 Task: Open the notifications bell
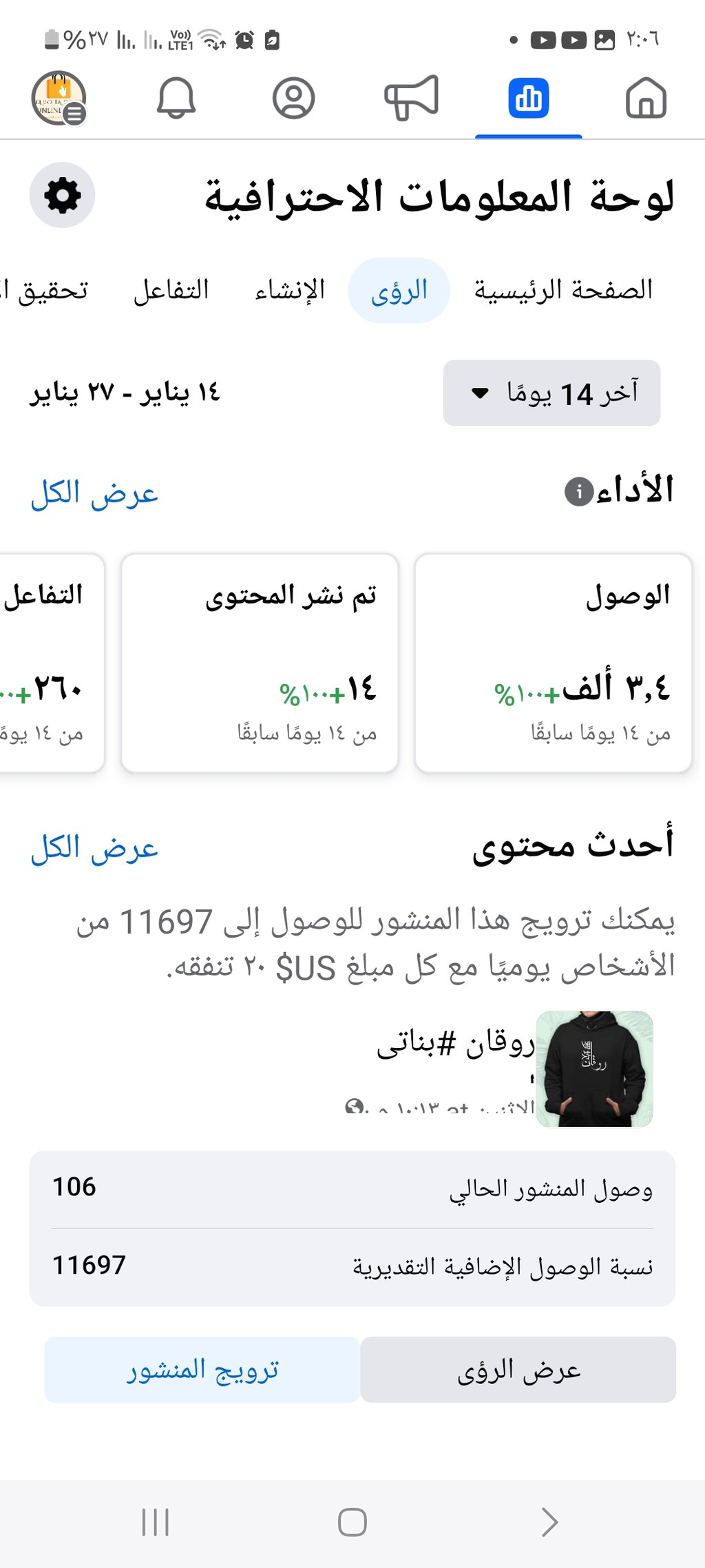pos(176,98)
